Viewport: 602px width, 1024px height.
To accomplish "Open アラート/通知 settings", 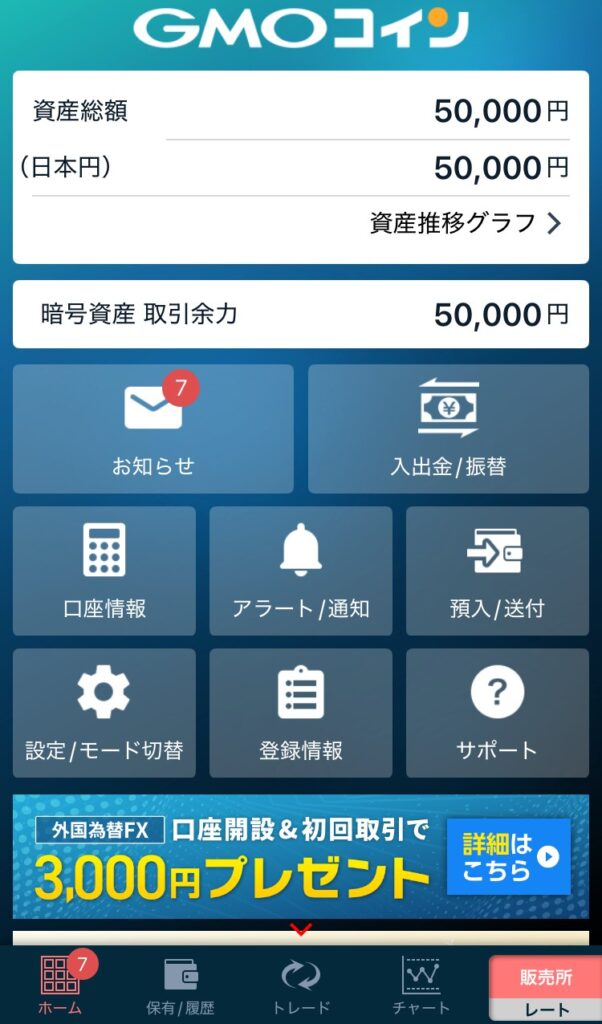I will click(x=300, y=570).
